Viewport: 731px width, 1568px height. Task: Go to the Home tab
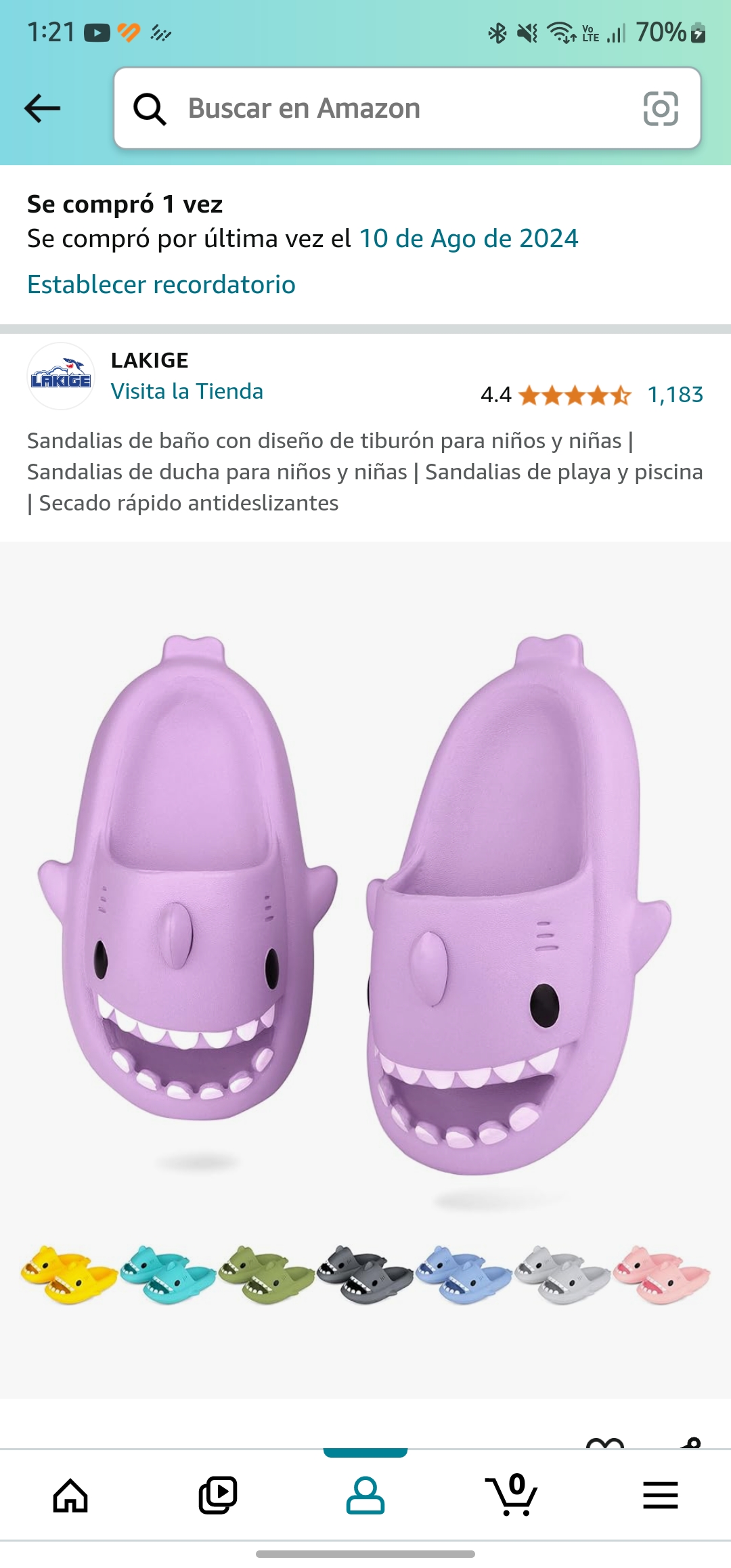click(71, 1495)
